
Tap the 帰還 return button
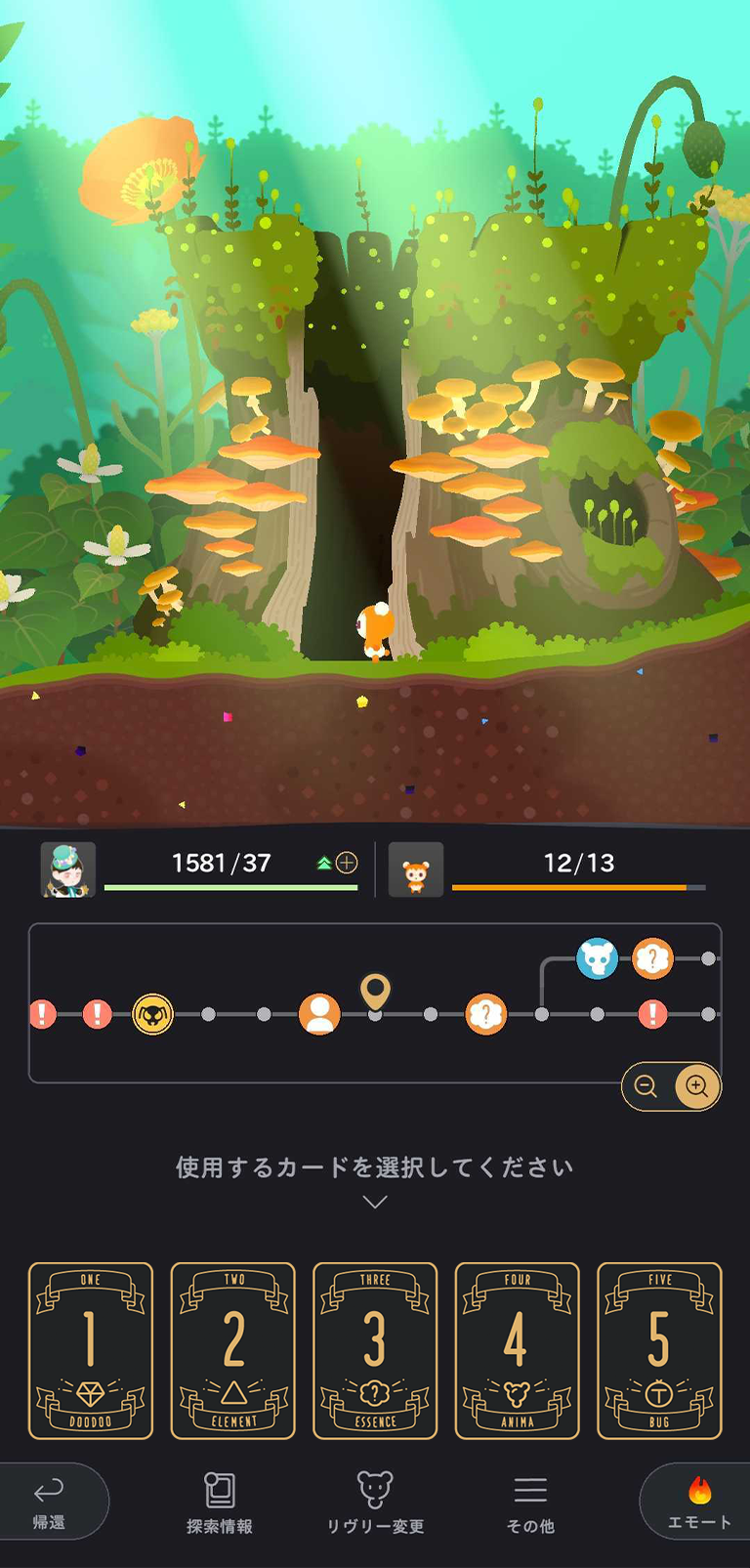tap(49, 1503)
